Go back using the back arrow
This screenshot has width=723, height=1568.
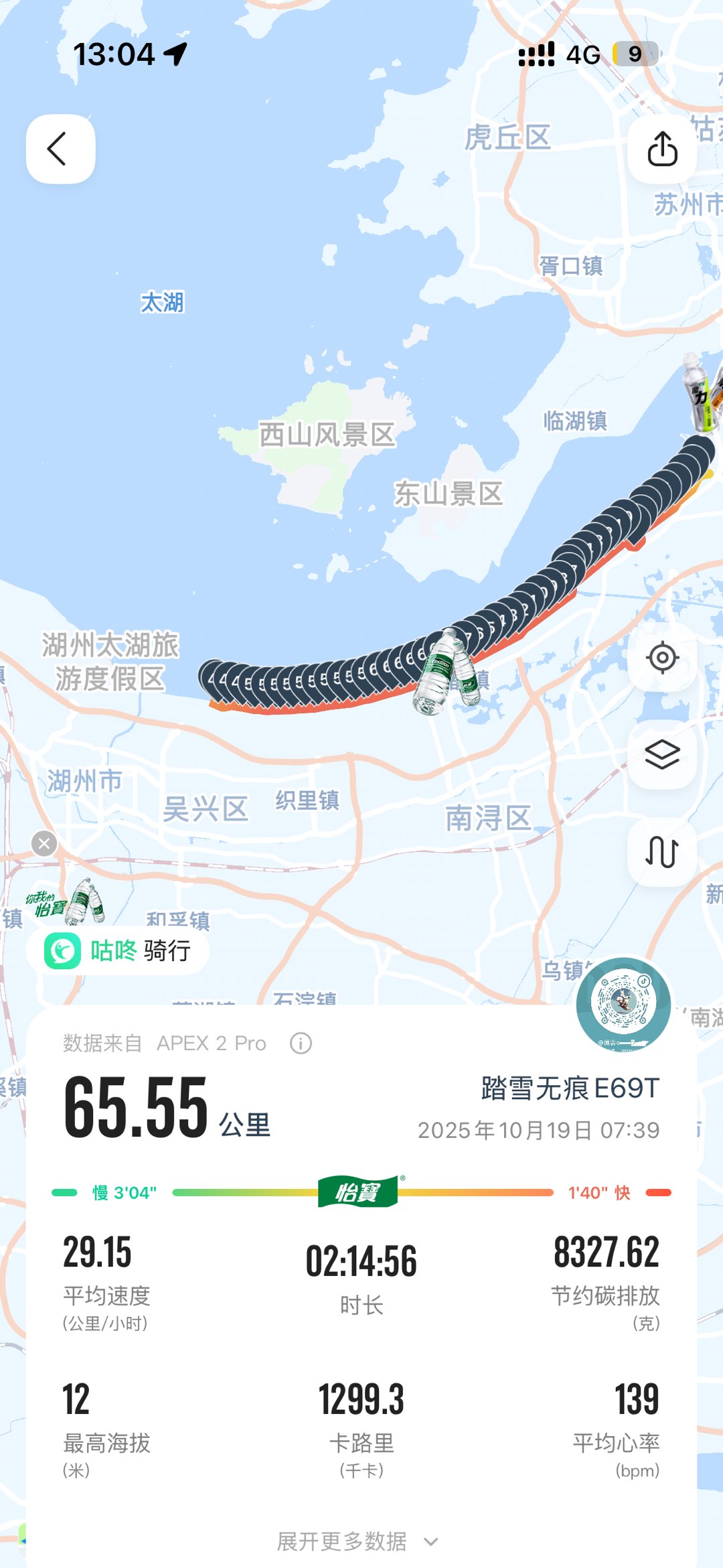point(60,149)
